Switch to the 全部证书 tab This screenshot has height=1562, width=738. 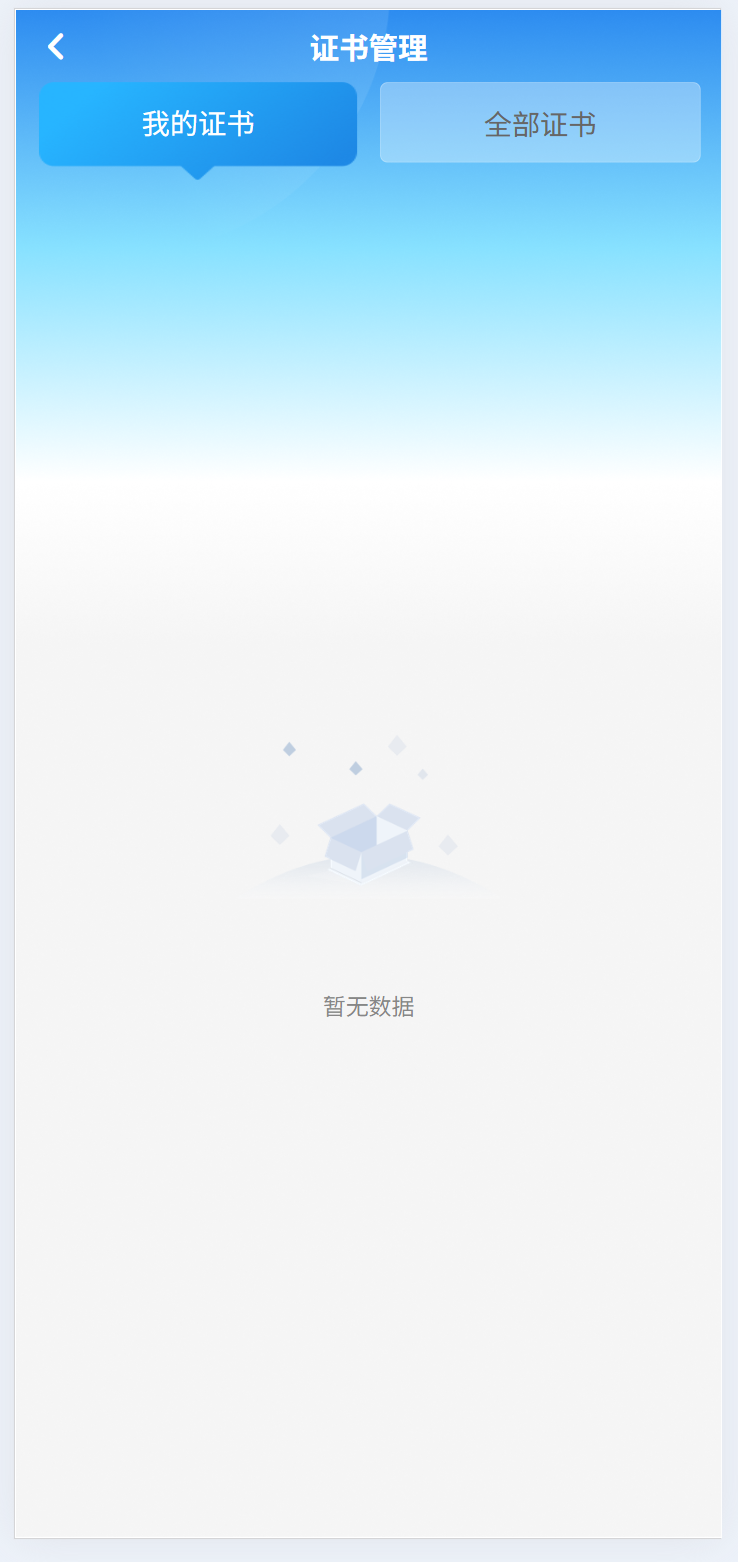540,124
